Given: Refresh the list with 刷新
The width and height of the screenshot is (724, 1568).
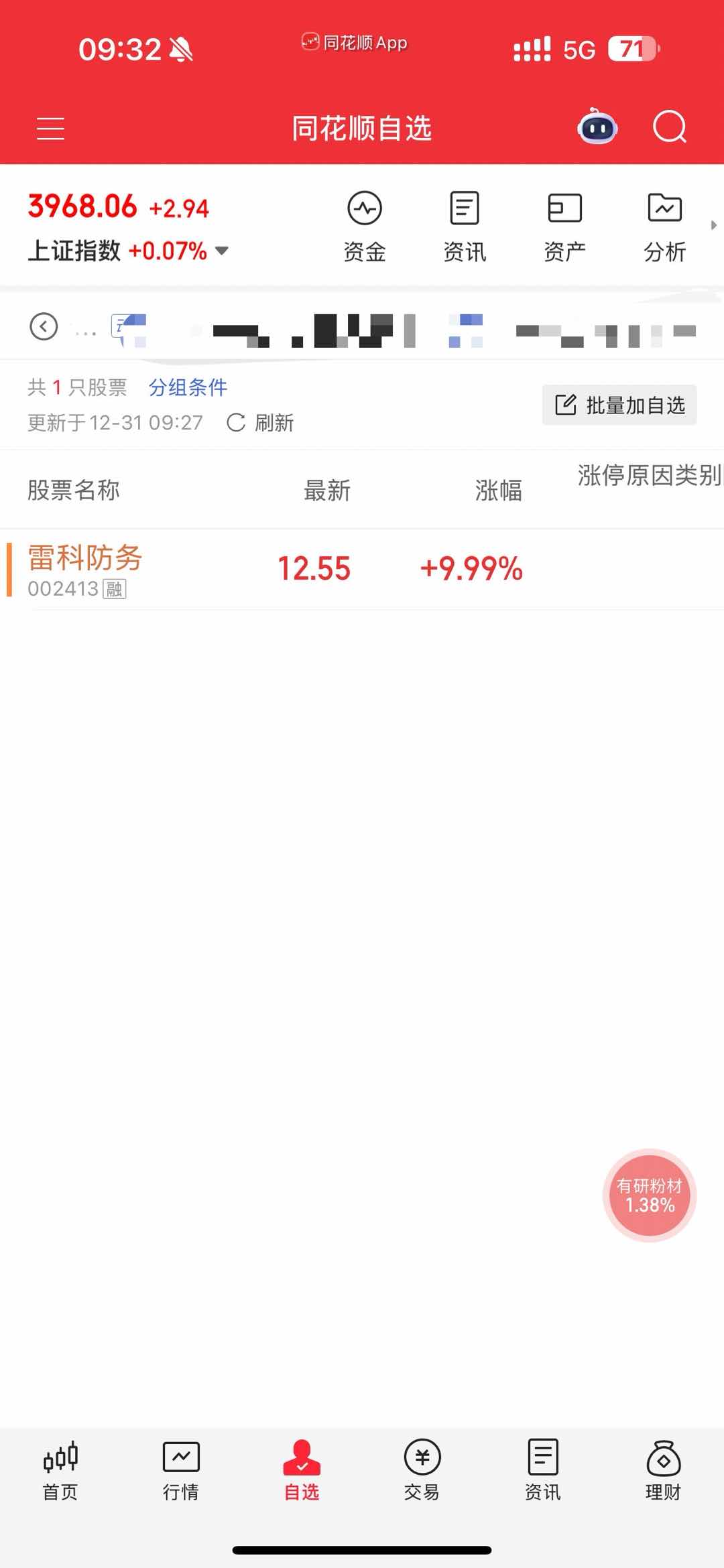Looking at the screenshot, I should [261, 423].
